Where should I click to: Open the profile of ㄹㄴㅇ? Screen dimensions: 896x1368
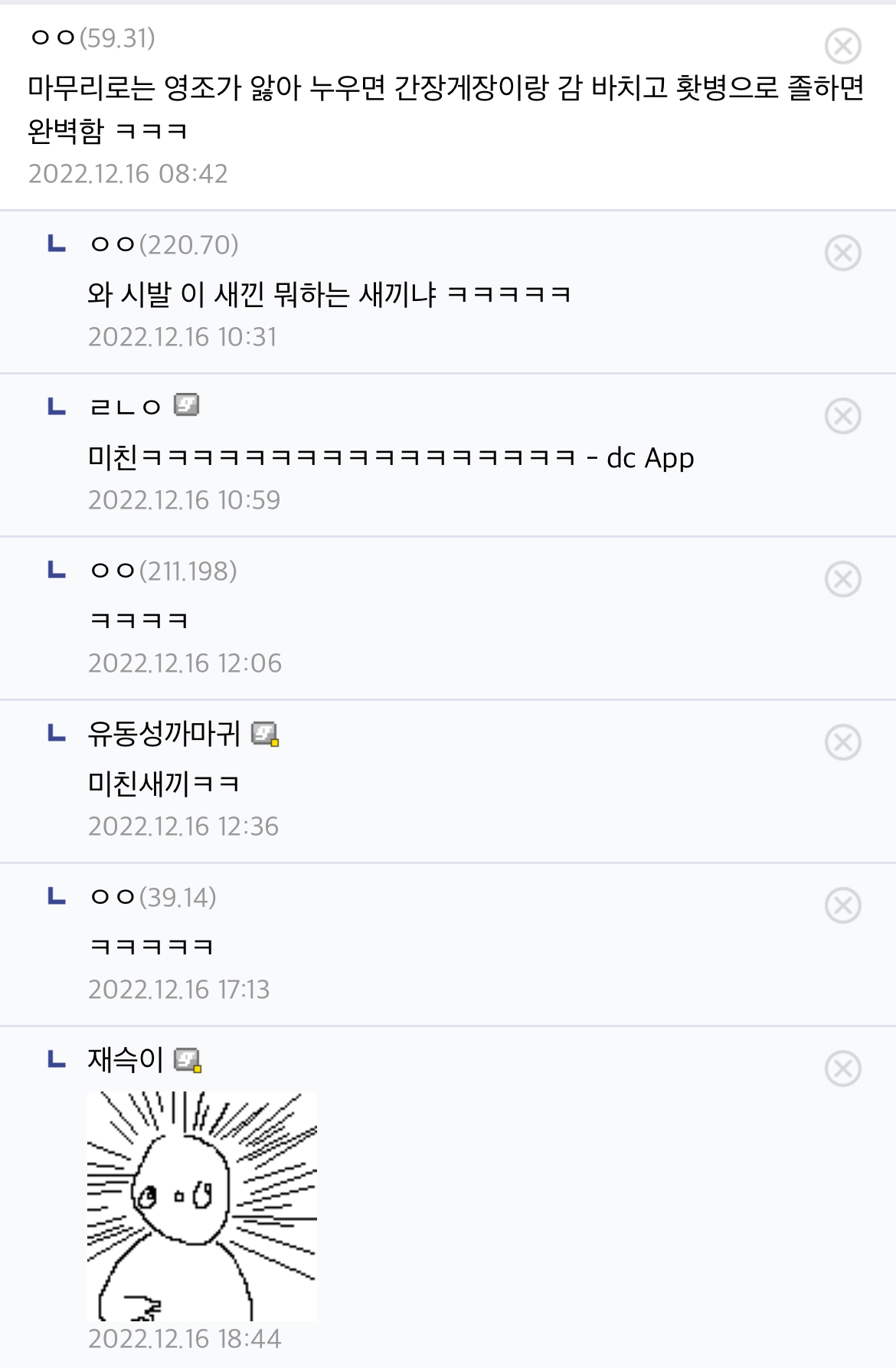pos(126,406)
